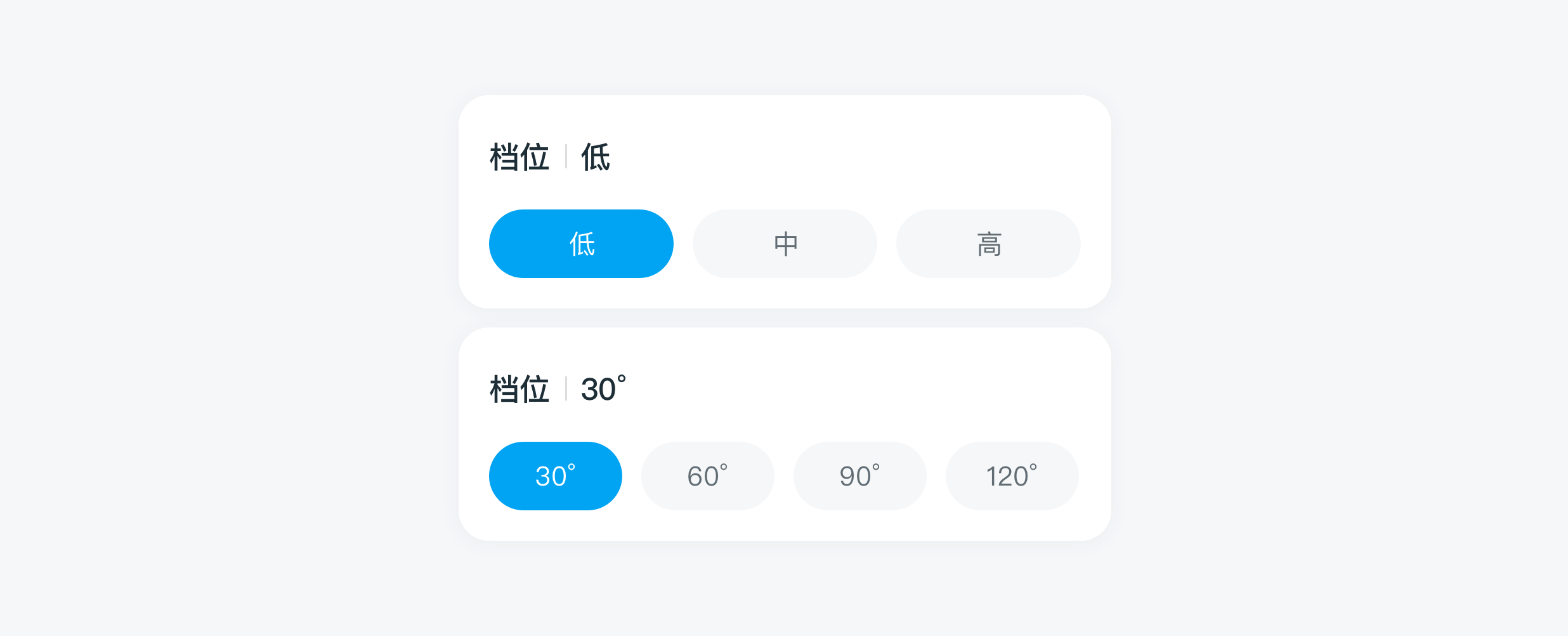Select the 低 gear option
This screenshot has height=636, width=1568.
point(581,244)
